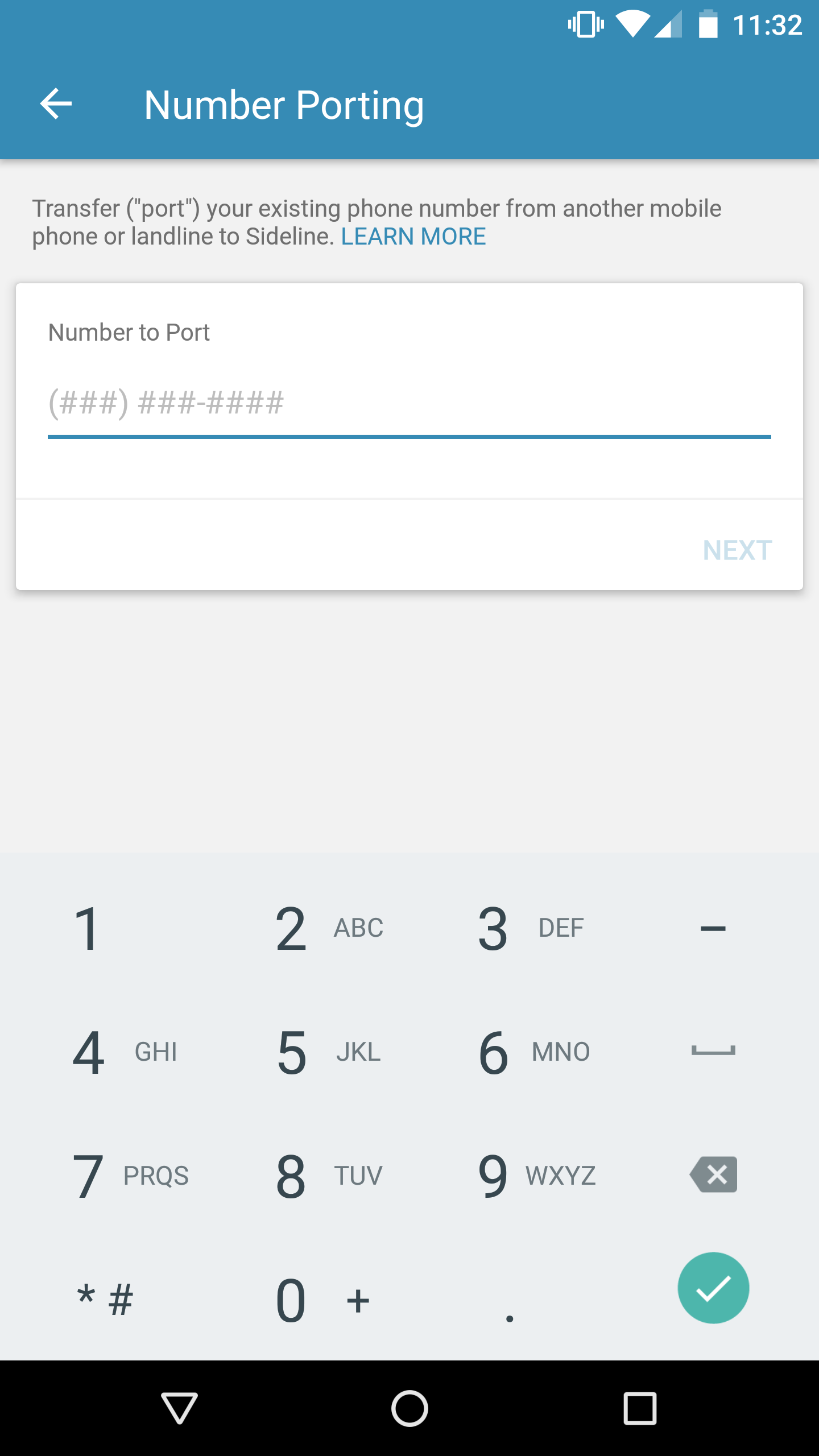Tap the space key on the keypad
Viewport: 819px width, 1456px height.
[713, 1051]
